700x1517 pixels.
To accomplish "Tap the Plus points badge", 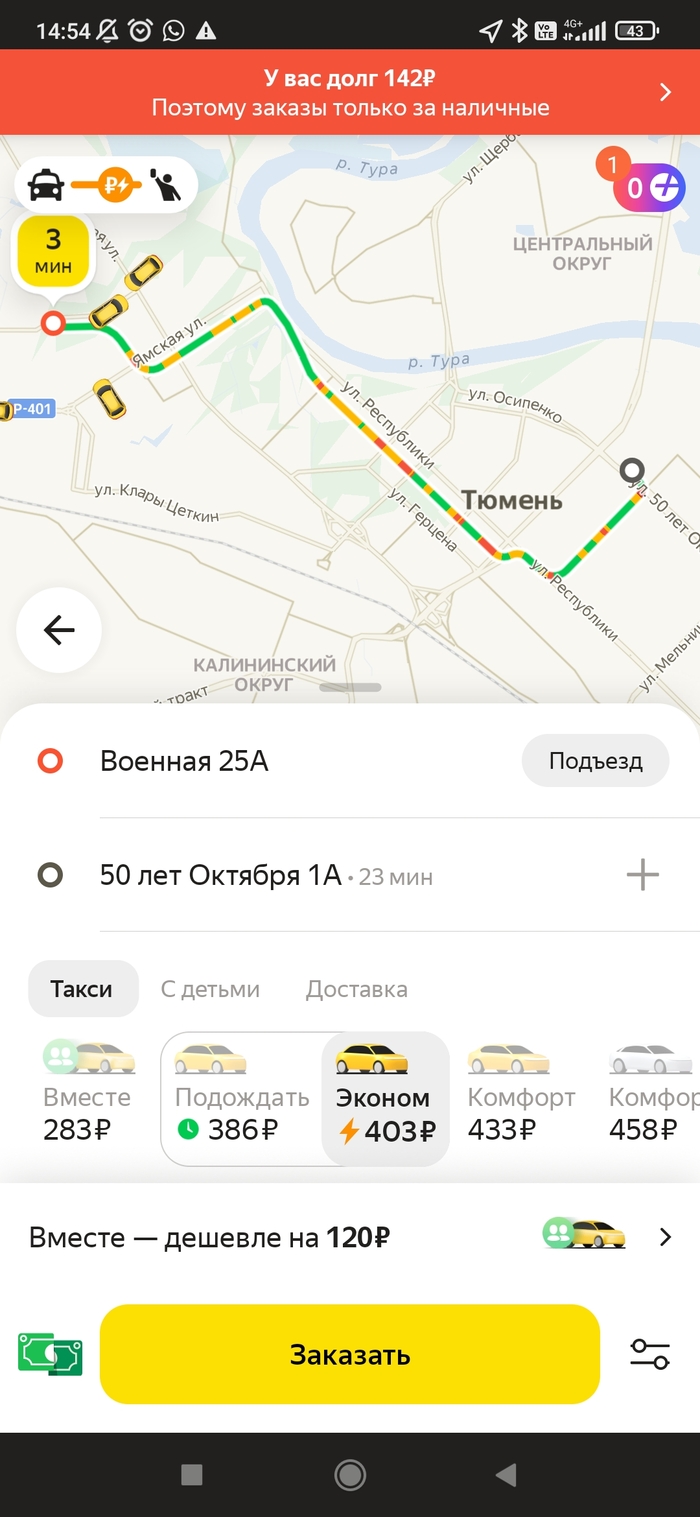I will point(650,187).
